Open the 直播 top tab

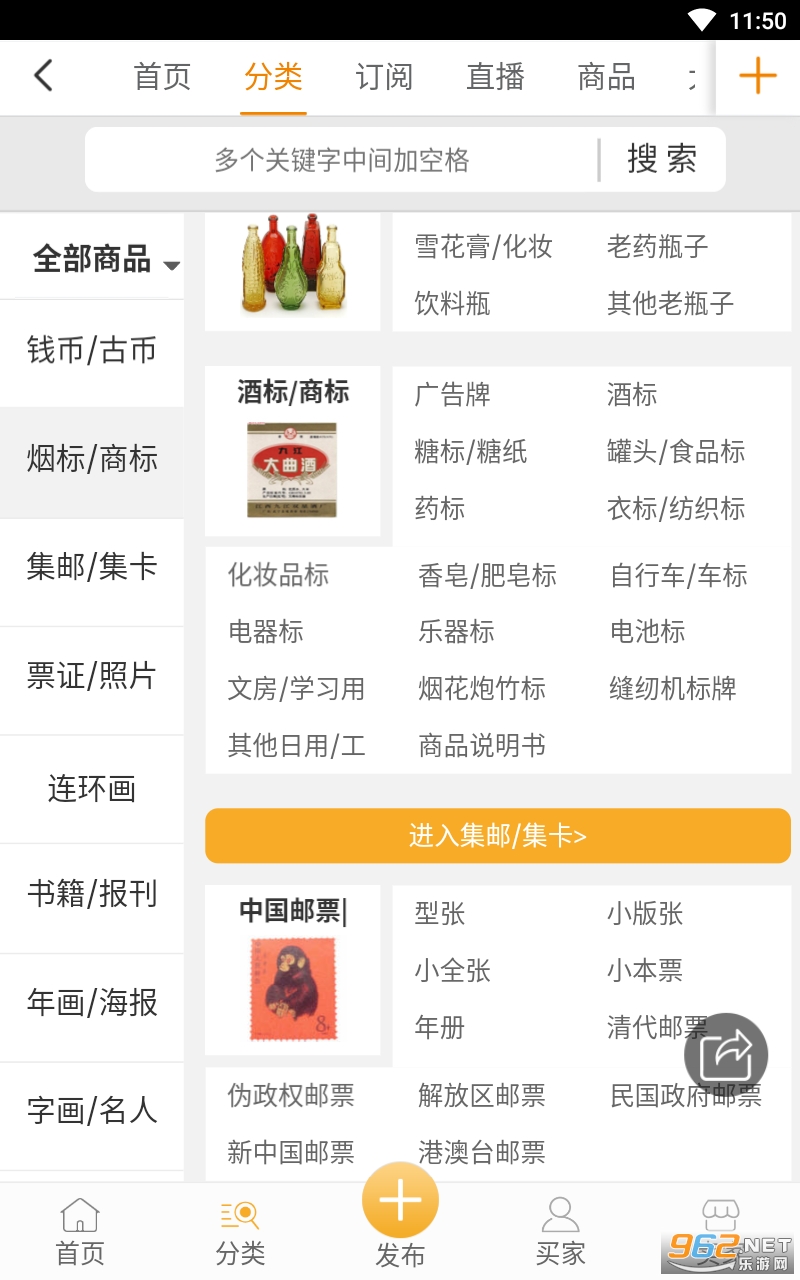pos(495,77)
